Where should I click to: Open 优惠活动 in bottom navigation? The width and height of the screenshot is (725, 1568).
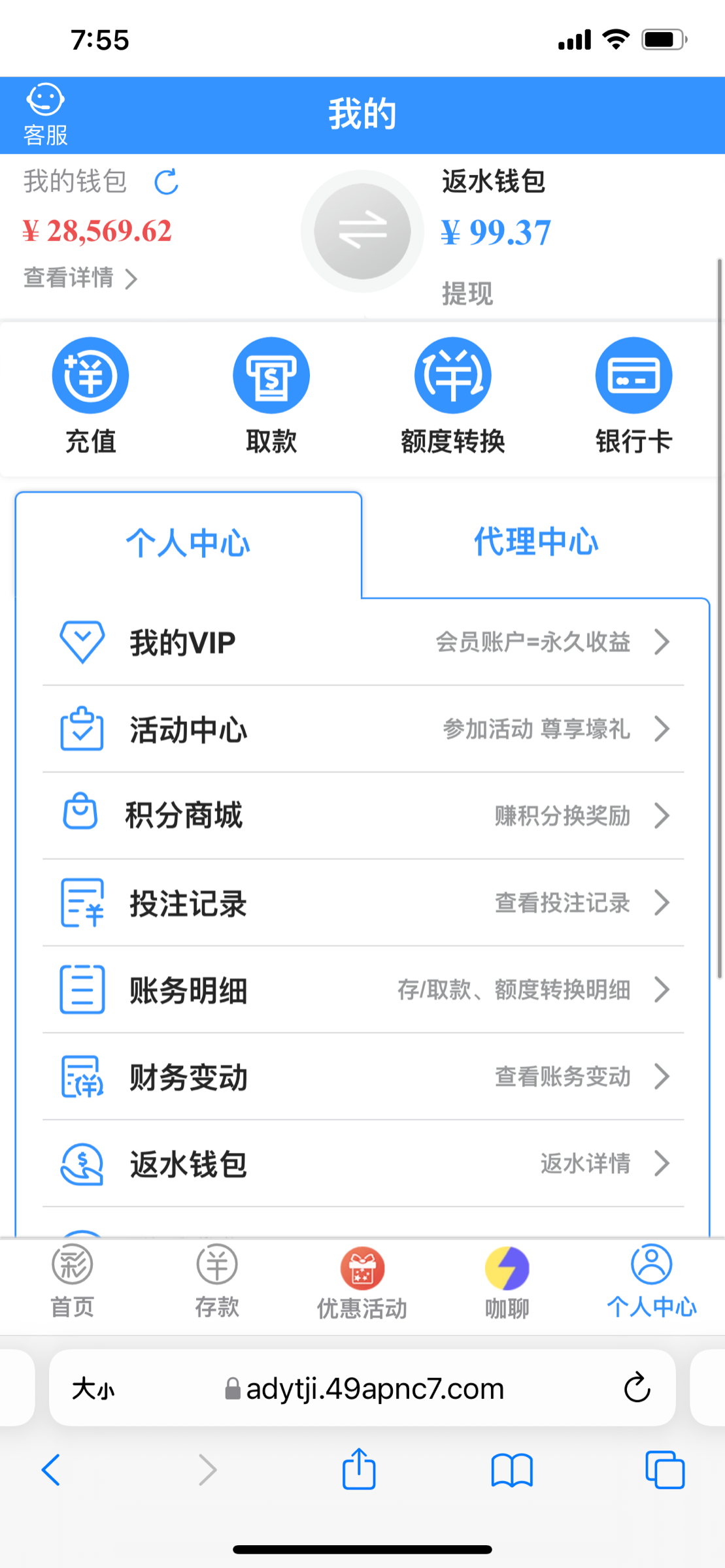point(362,1283)
